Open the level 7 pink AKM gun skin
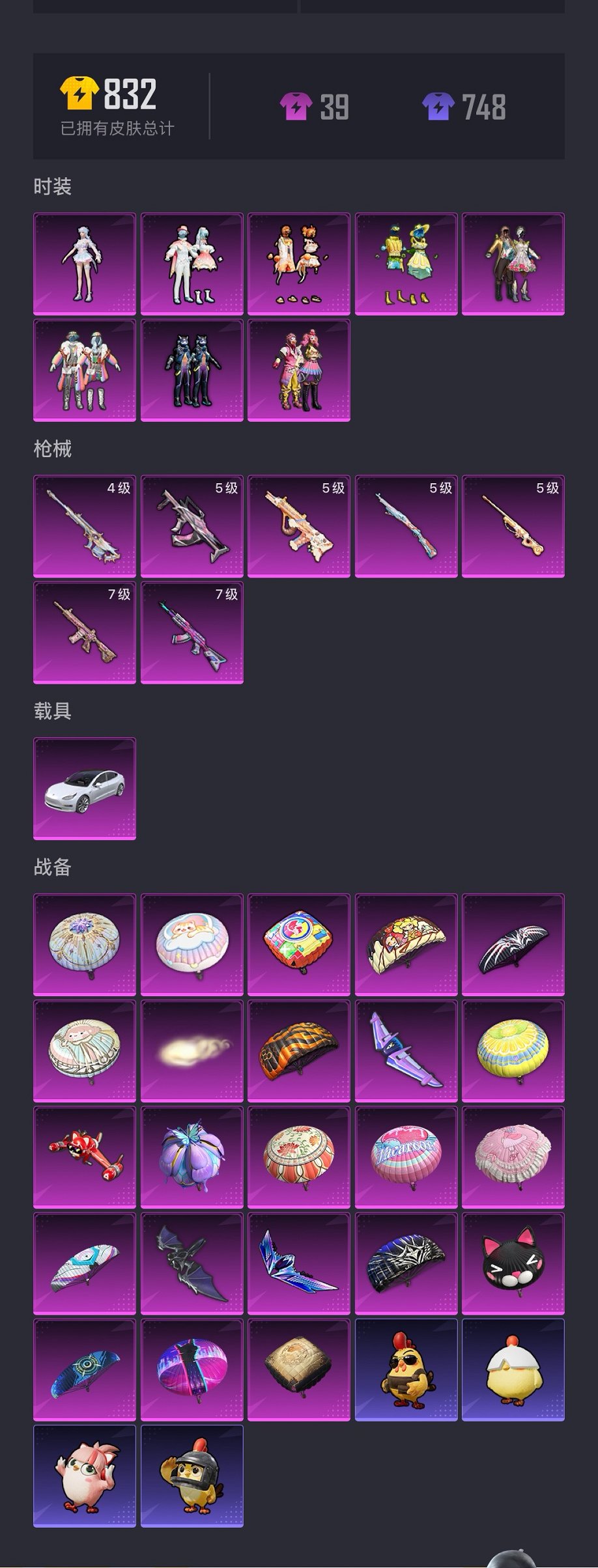This screenshot has width=598, height=1568. pyautogui.click(x=192, y=632)
